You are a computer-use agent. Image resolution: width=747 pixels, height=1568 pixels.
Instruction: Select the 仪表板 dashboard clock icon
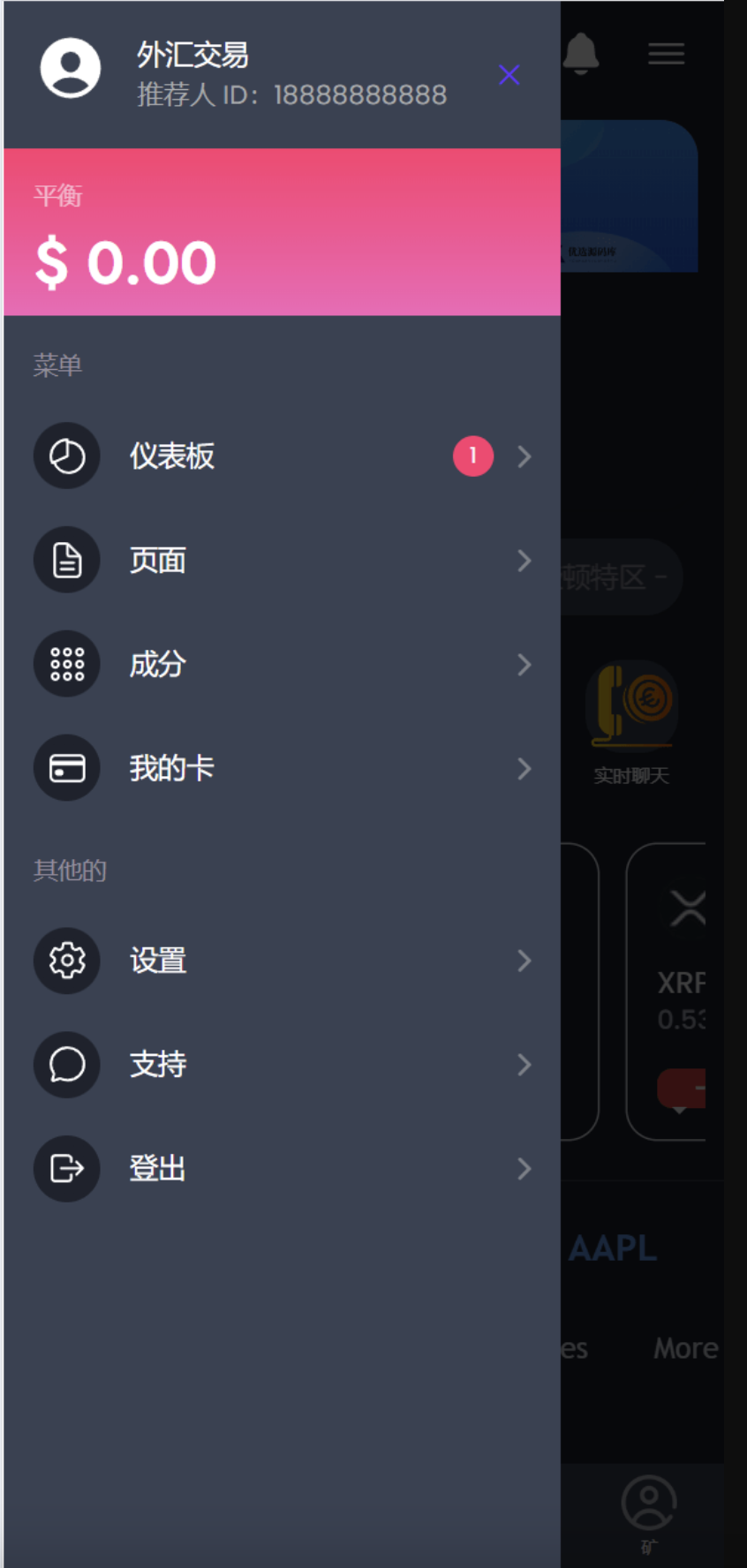click(67, 456)
